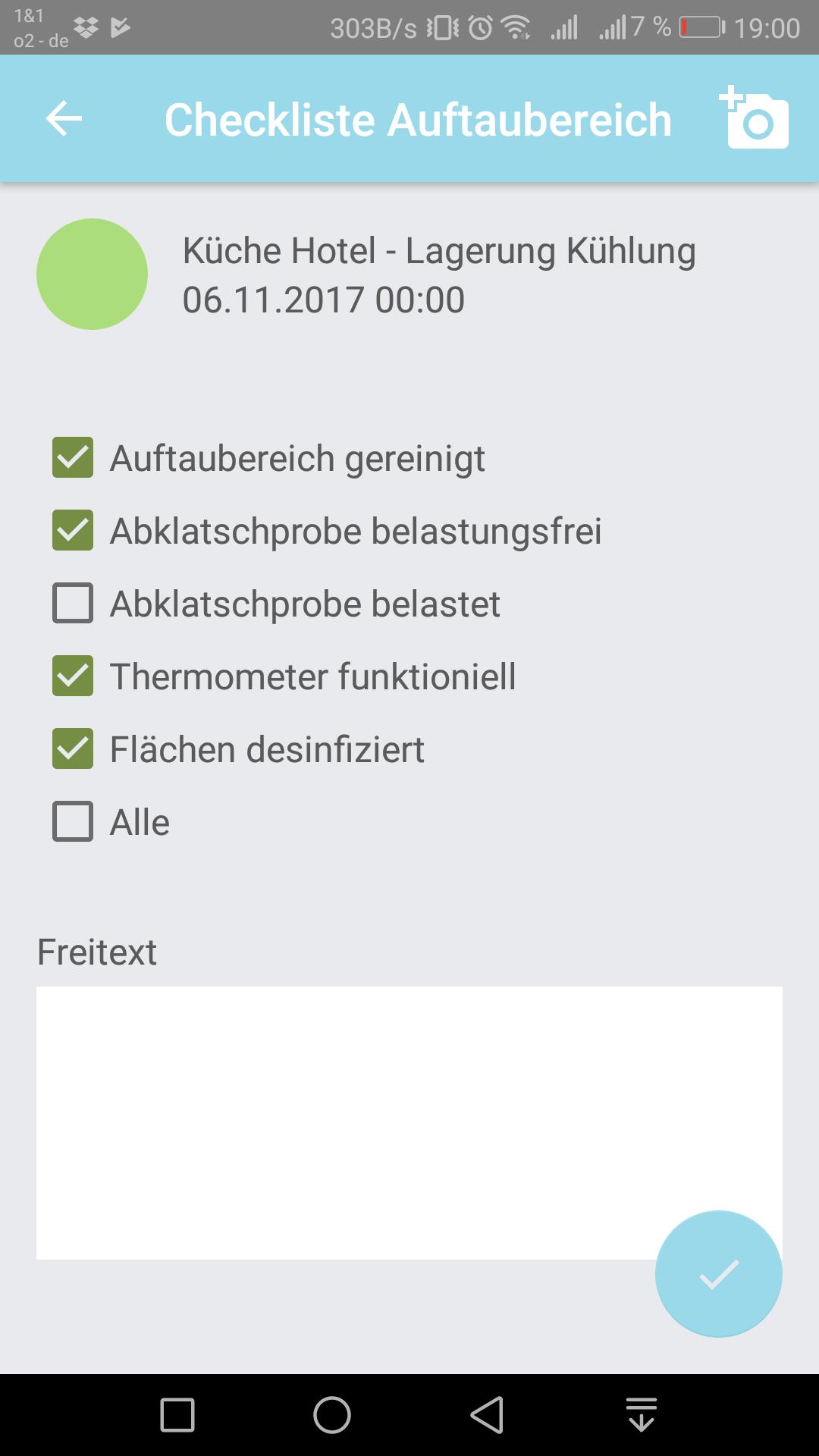
Task: Uncheck Auftaubereich gereinigt
Action: point(72,457)
